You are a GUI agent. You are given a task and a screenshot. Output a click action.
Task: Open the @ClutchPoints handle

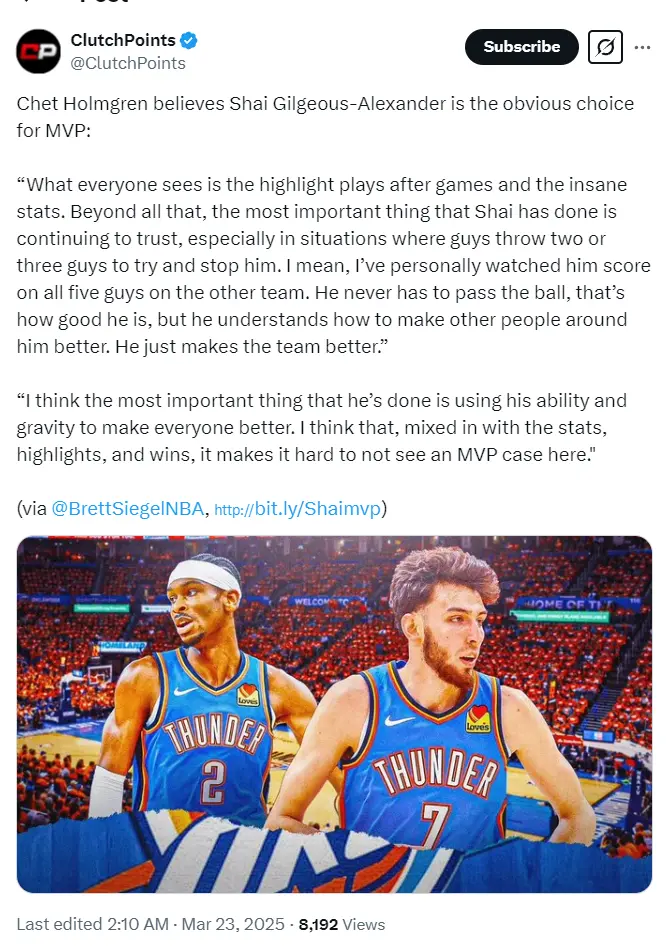point(127,63)
